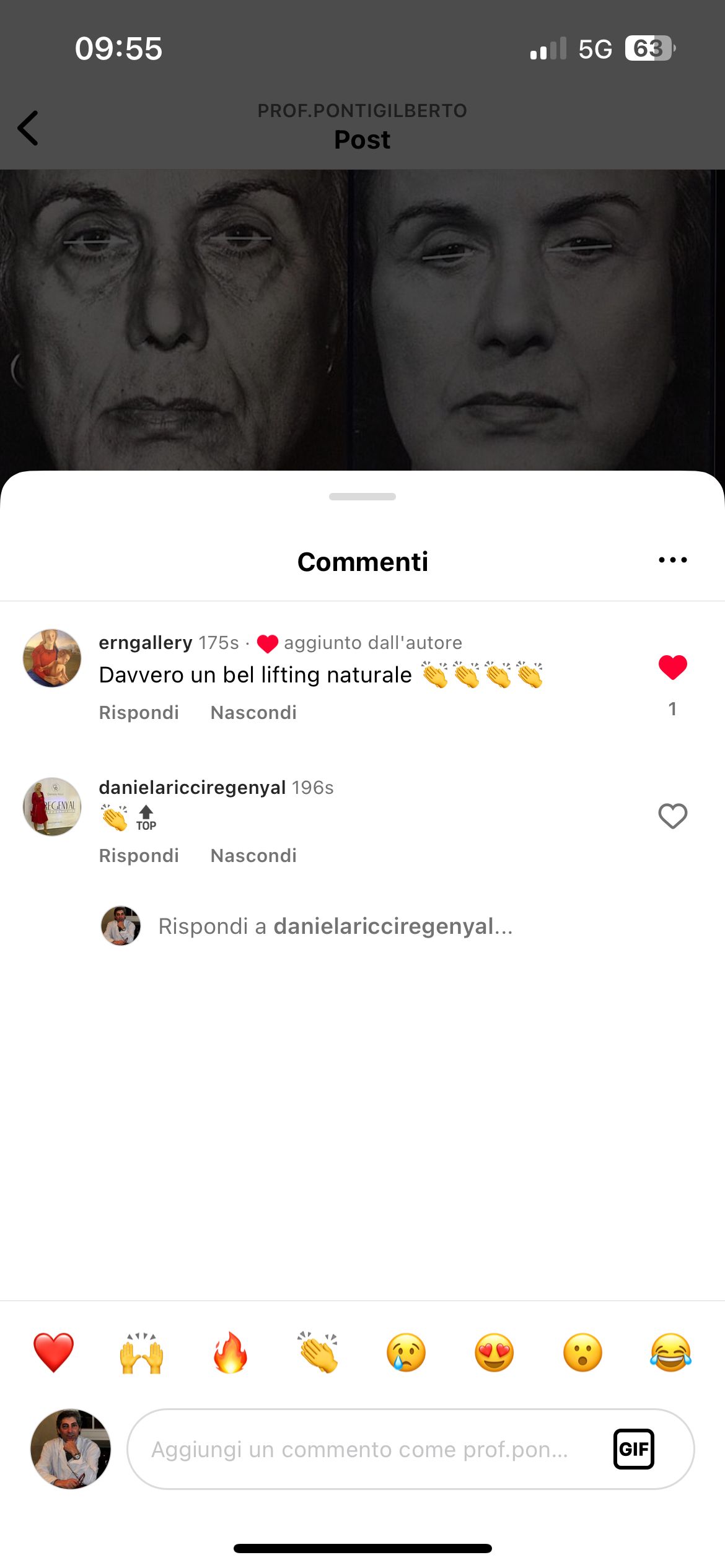Unlike erngallery's comment

tap(672, 668)
